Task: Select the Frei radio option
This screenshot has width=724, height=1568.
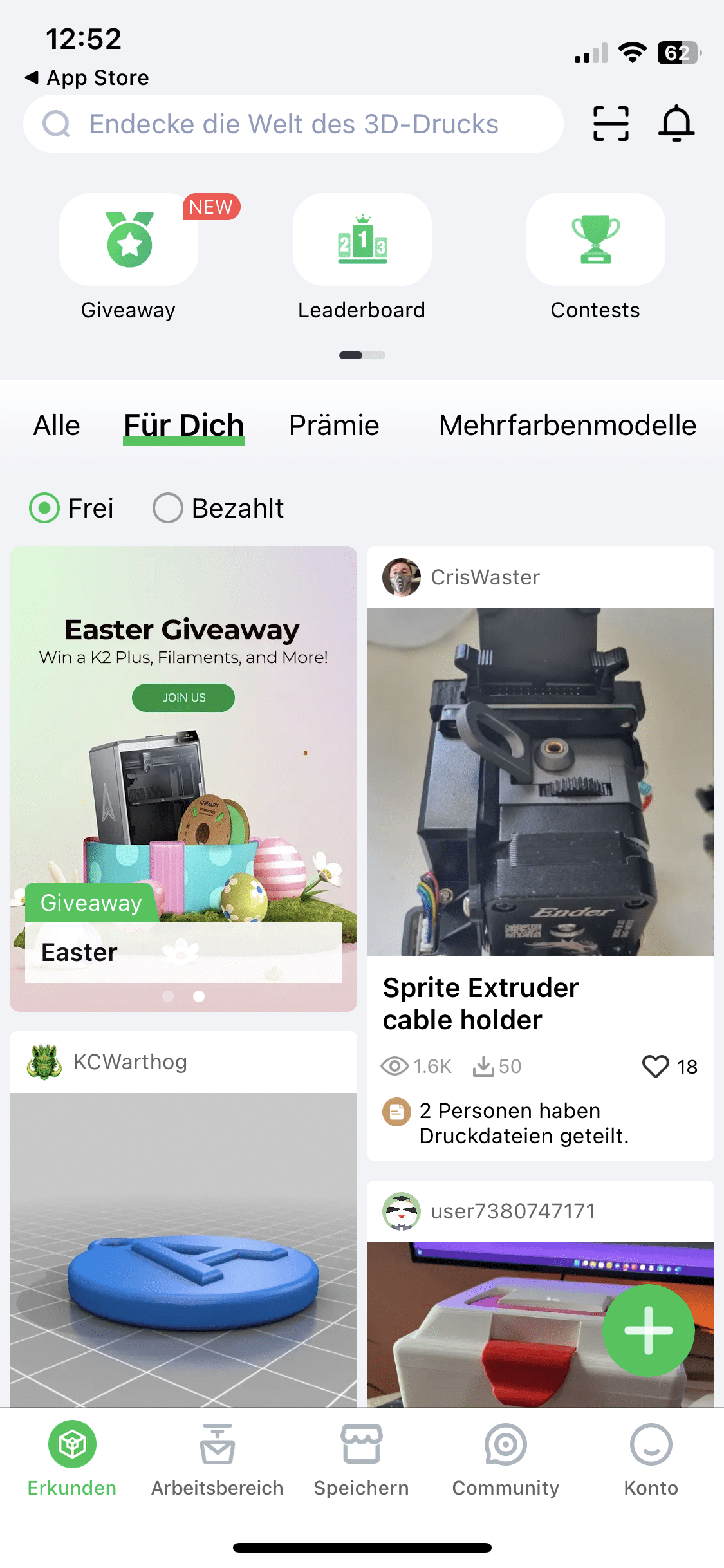Action: (x=44, y=508)
